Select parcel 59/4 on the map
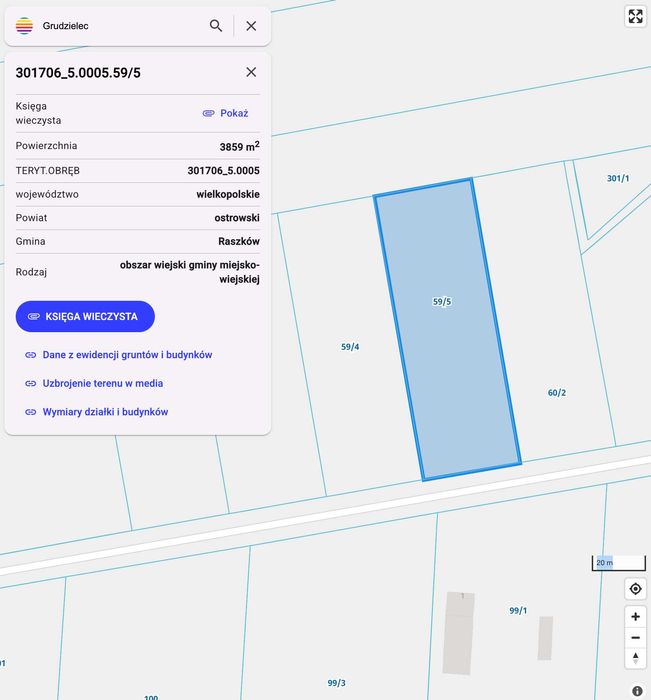The height and width of the screenshot is (700, 651). pos(349,348)
